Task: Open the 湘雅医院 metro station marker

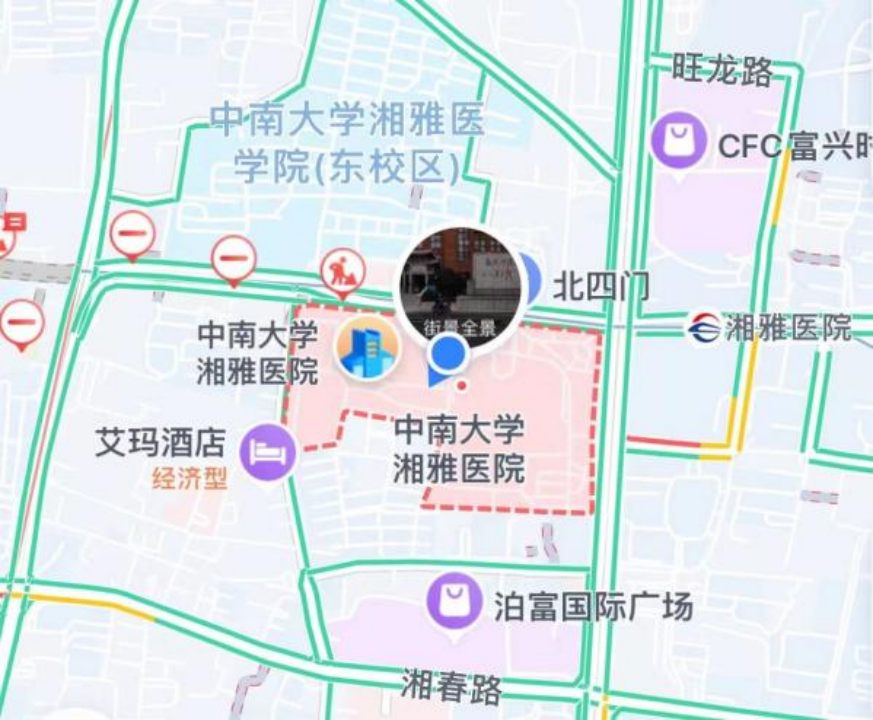Action: tap(704, 328)
